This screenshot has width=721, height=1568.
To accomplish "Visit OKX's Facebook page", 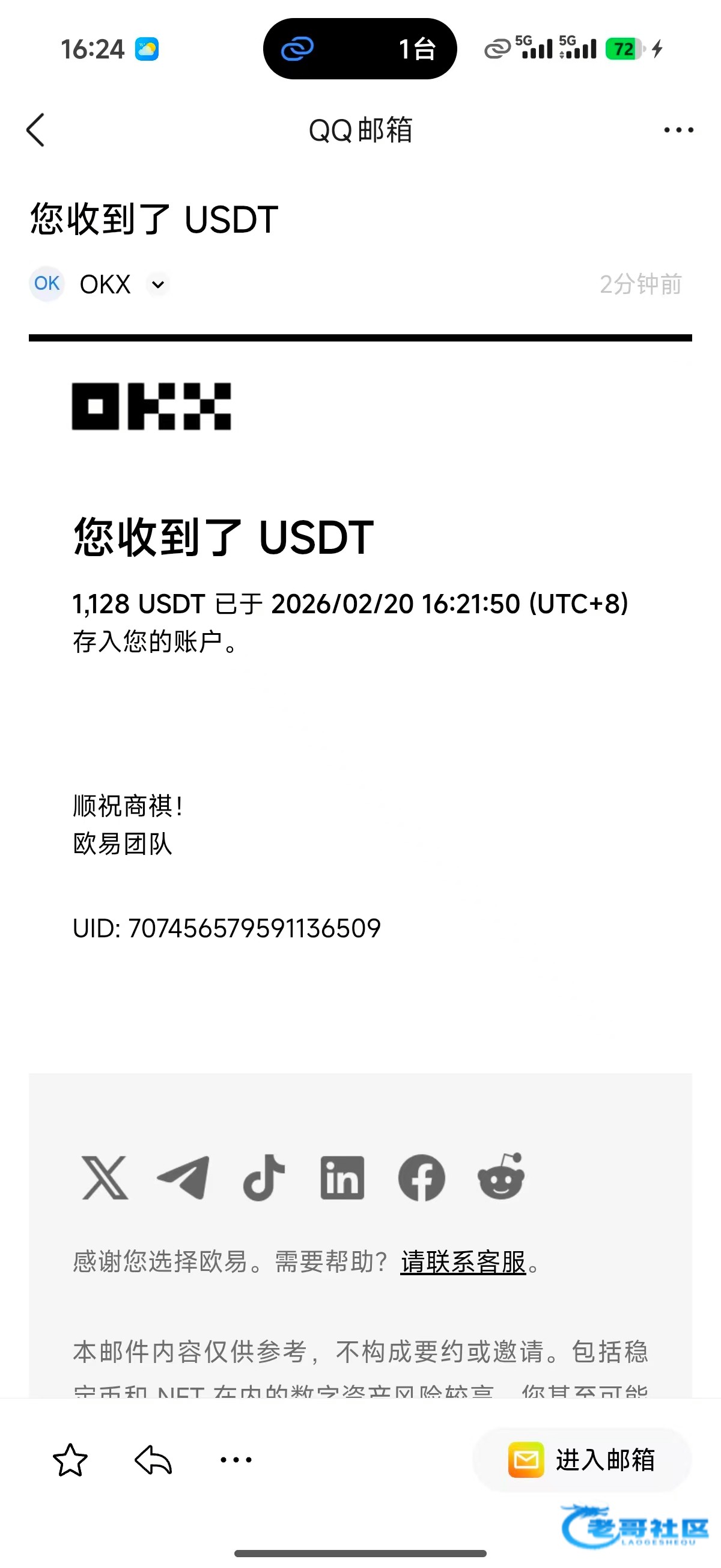I will click(x=422, y=1178).
